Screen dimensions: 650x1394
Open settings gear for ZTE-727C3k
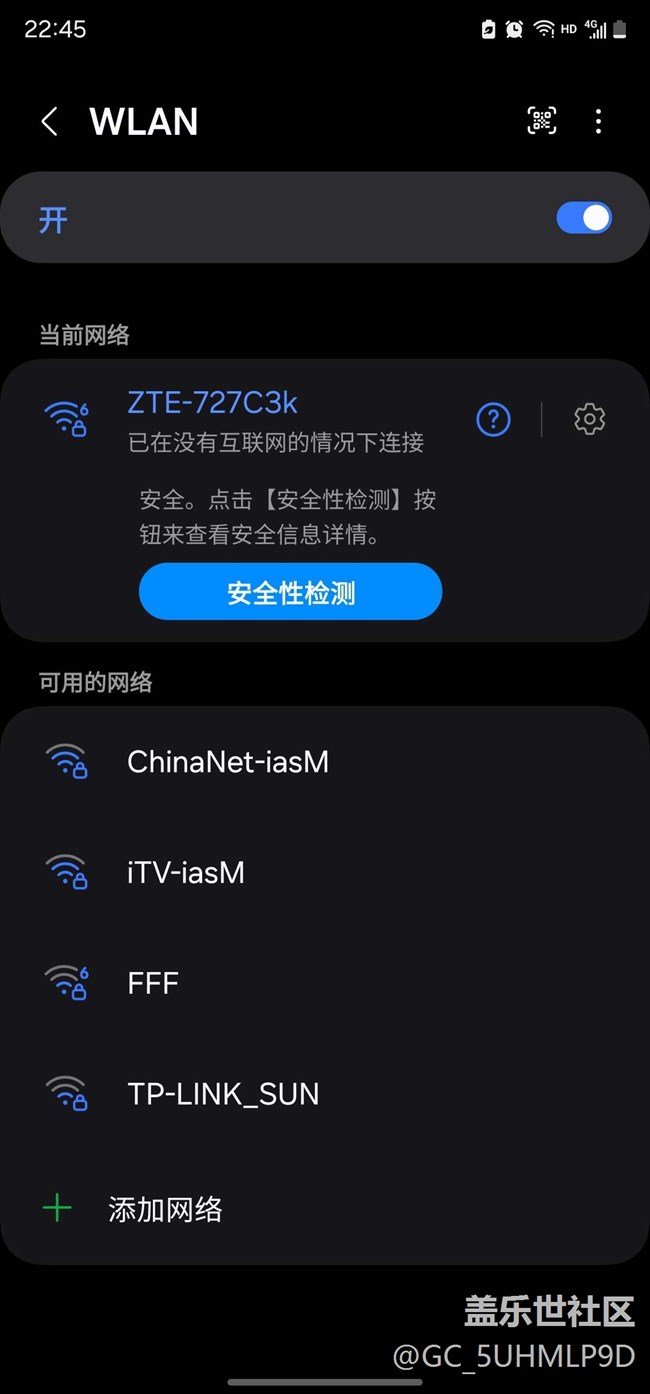pos(589,419)
